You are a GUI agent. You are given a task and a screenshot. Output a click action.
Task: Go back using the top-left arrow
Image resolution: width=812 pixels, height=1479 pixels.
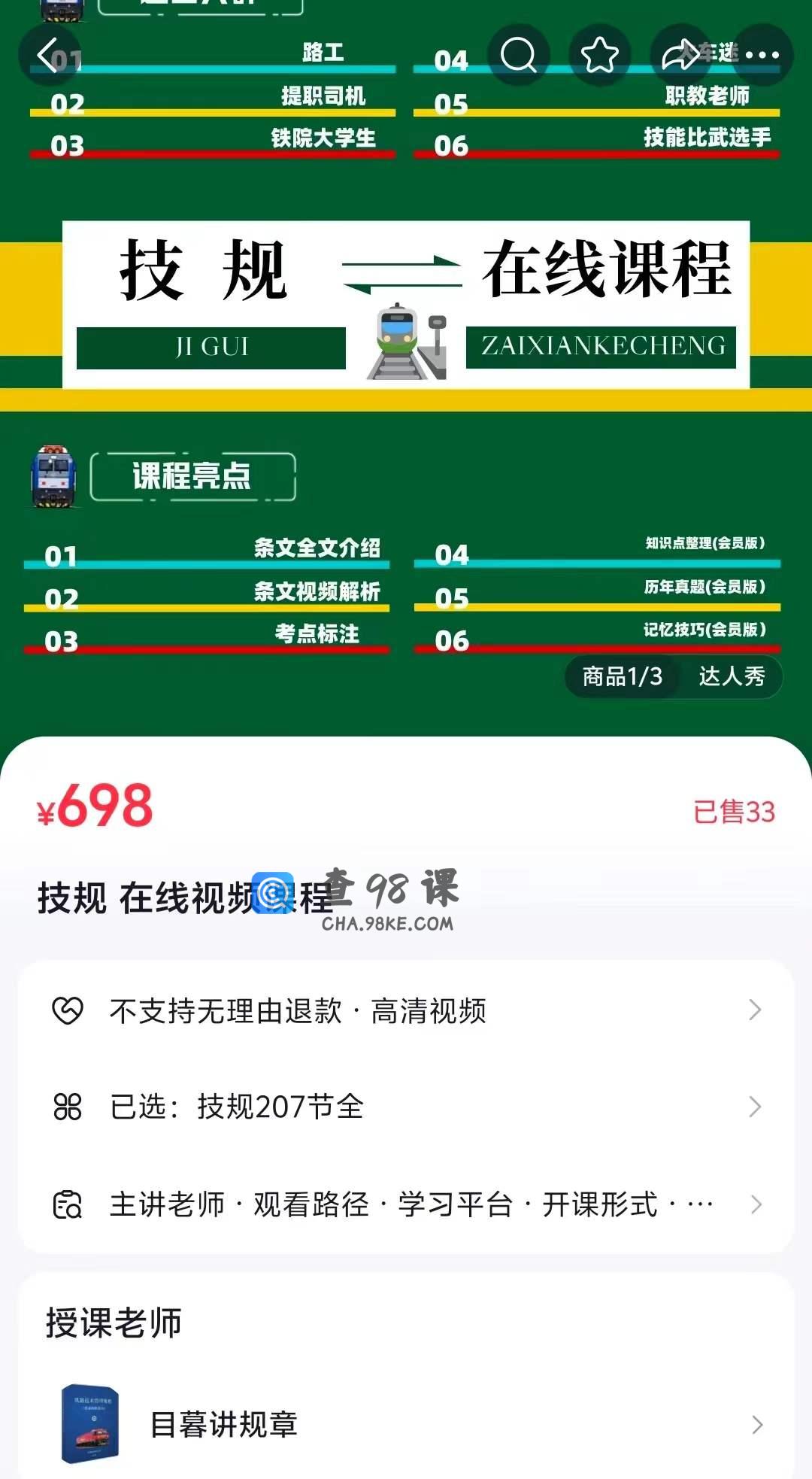pyautogui.click(x=48, y=55)
